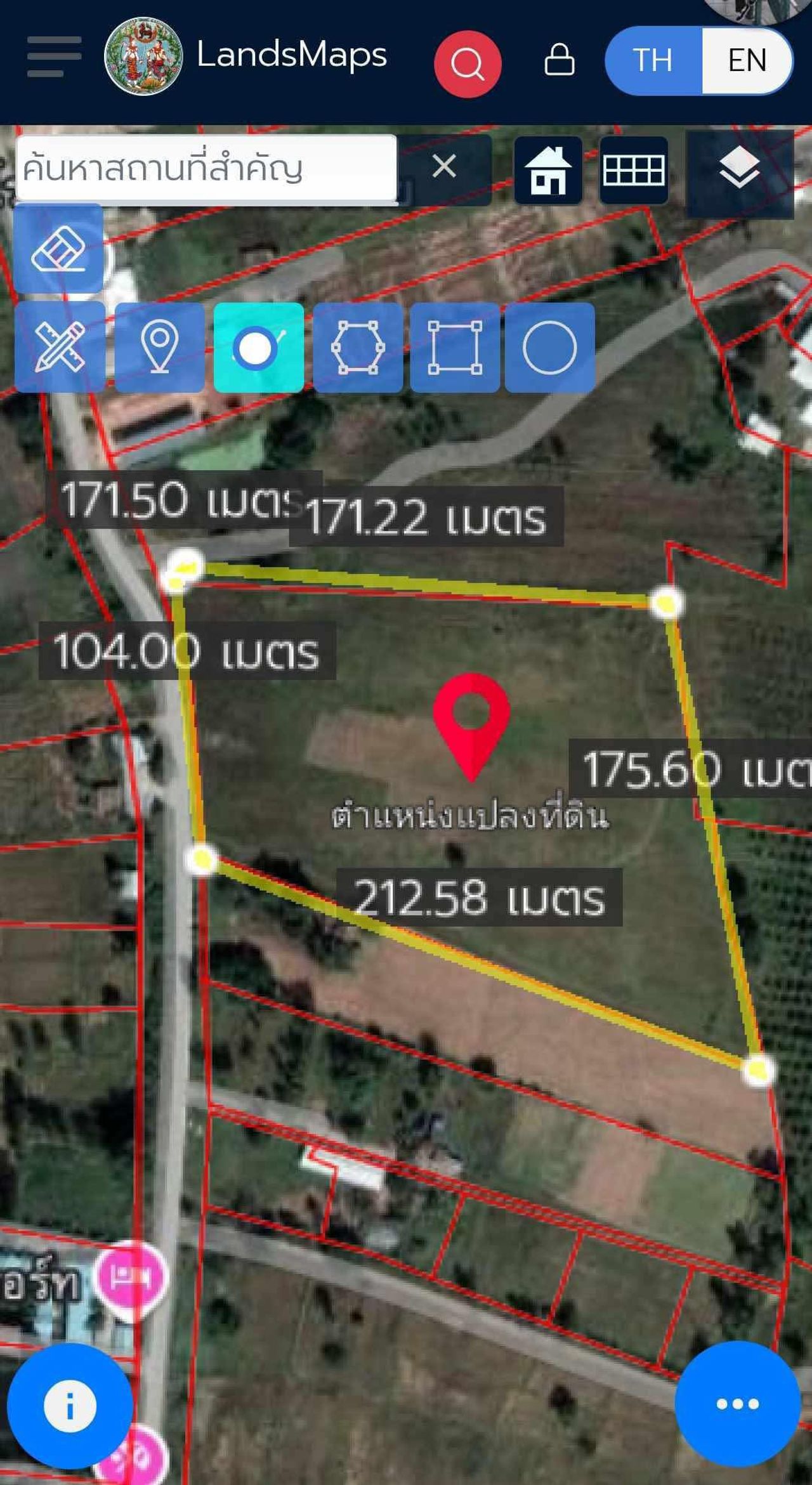Switch language to EN

pos(747,60)
